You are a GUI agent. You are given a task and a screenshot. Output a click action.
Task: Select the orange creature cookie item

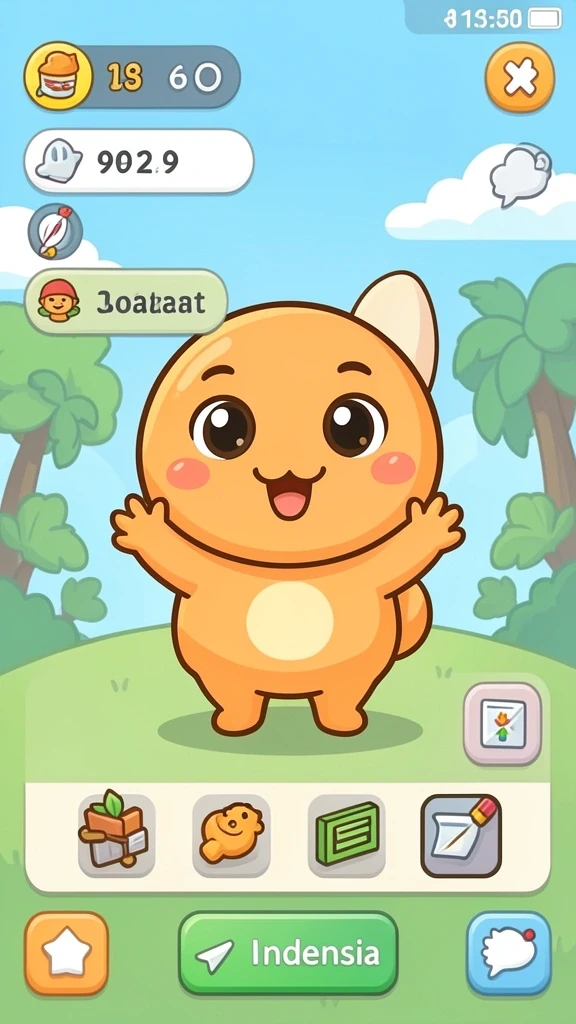point(231,836)
